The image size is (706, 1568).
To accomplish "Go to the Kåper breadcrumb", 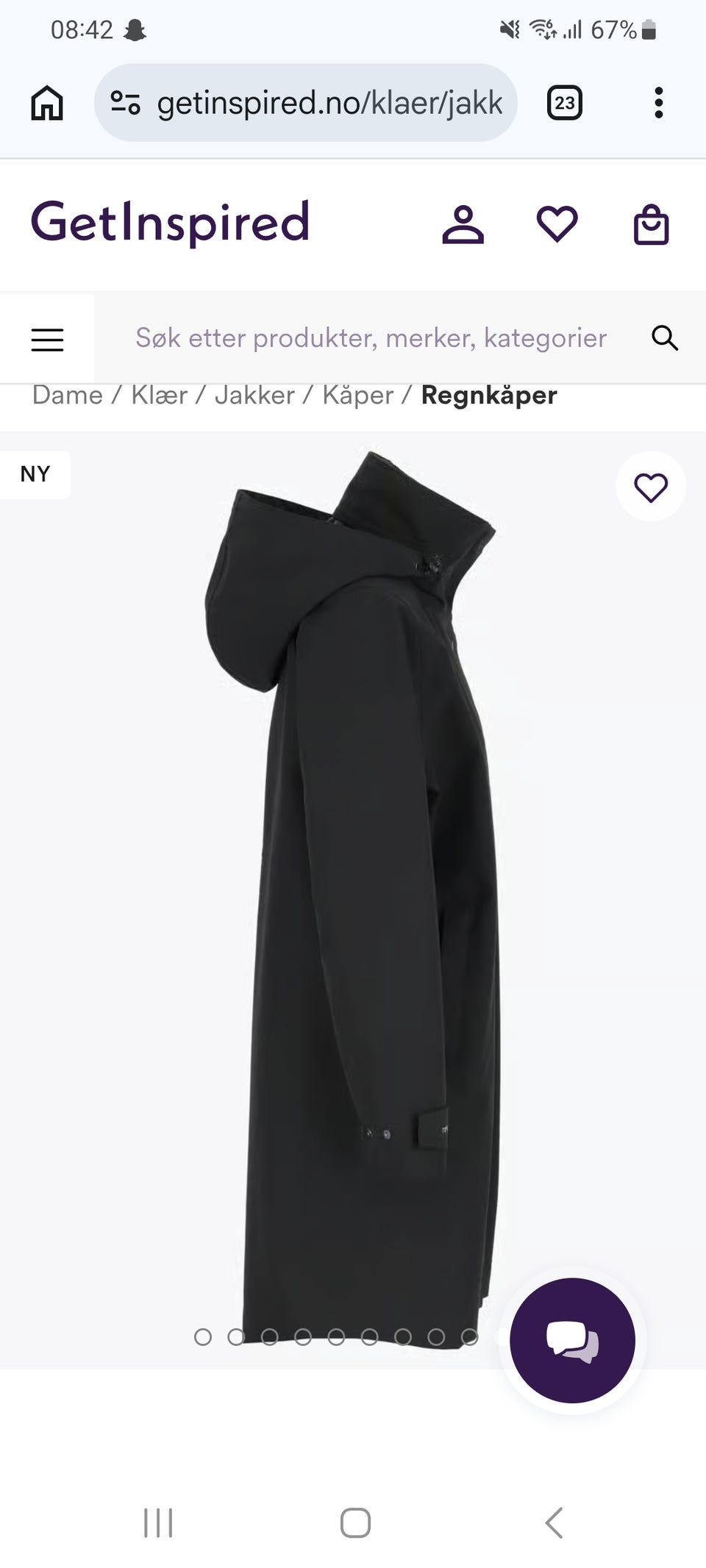I will point(358,395).
